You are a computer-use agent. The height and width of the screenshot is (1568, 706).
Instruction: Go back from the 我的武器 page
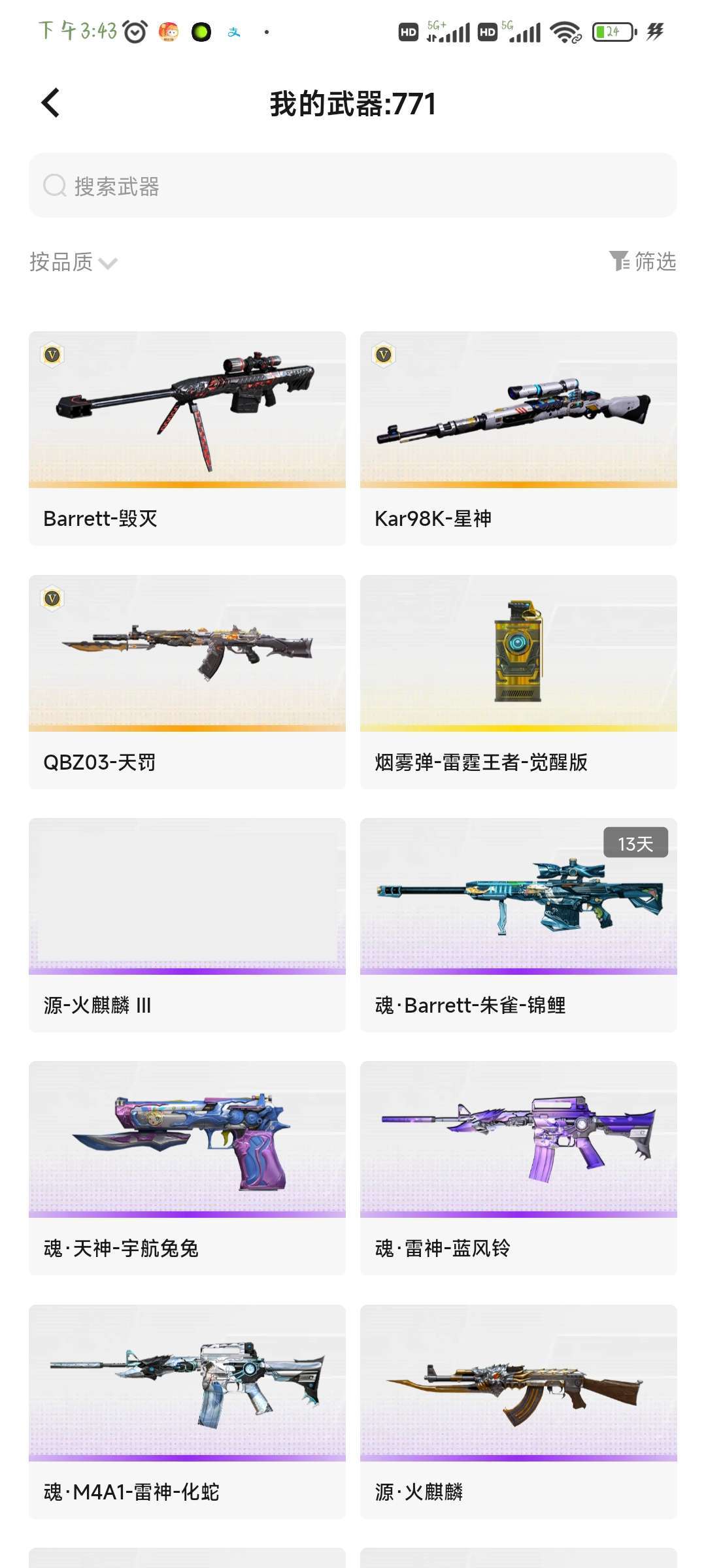[50, 103]
